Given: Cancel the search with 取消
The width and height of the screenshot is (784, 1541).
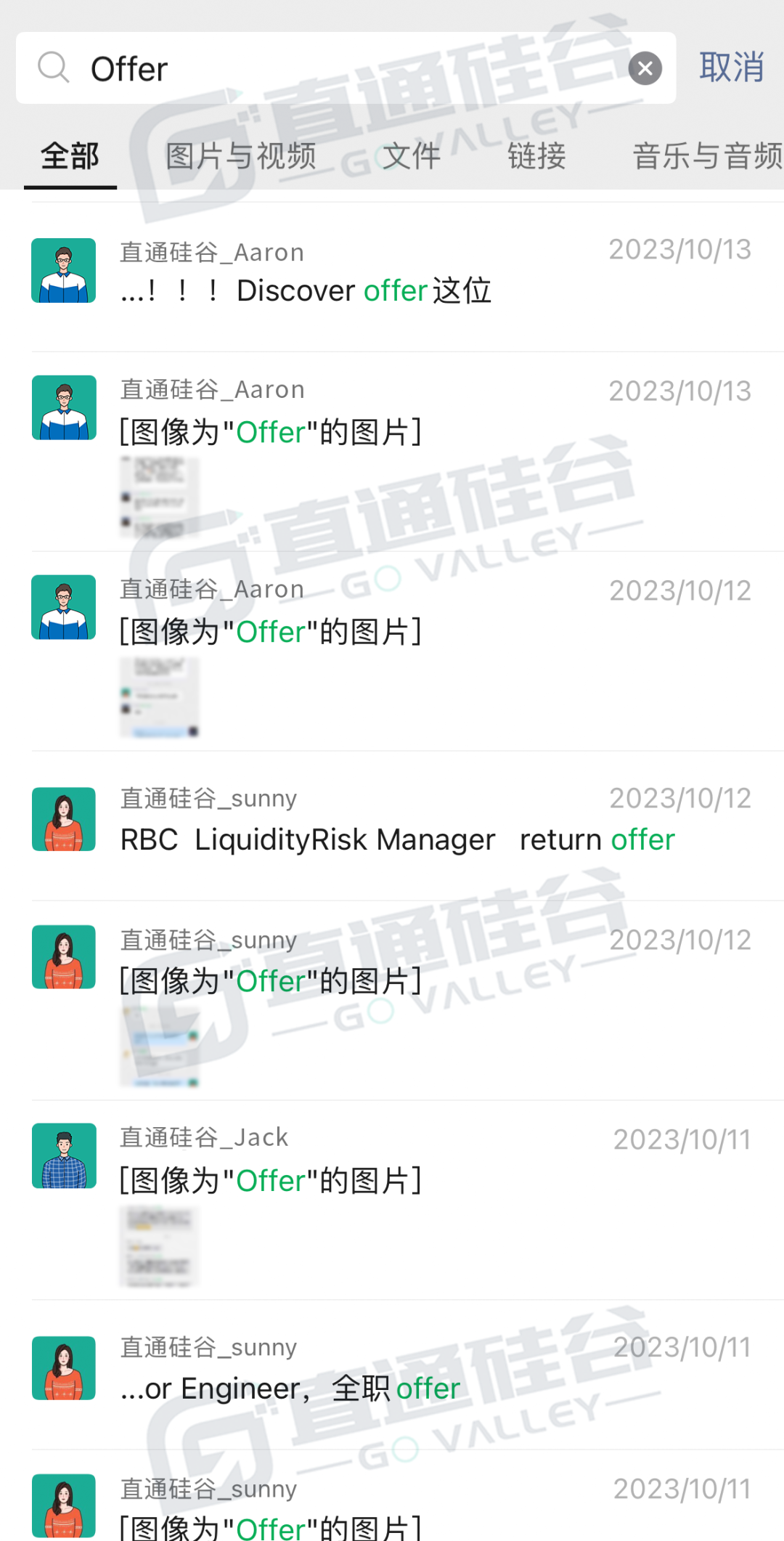Looking at the screenshot, I should pyautogui.click(x=731, y=68).
